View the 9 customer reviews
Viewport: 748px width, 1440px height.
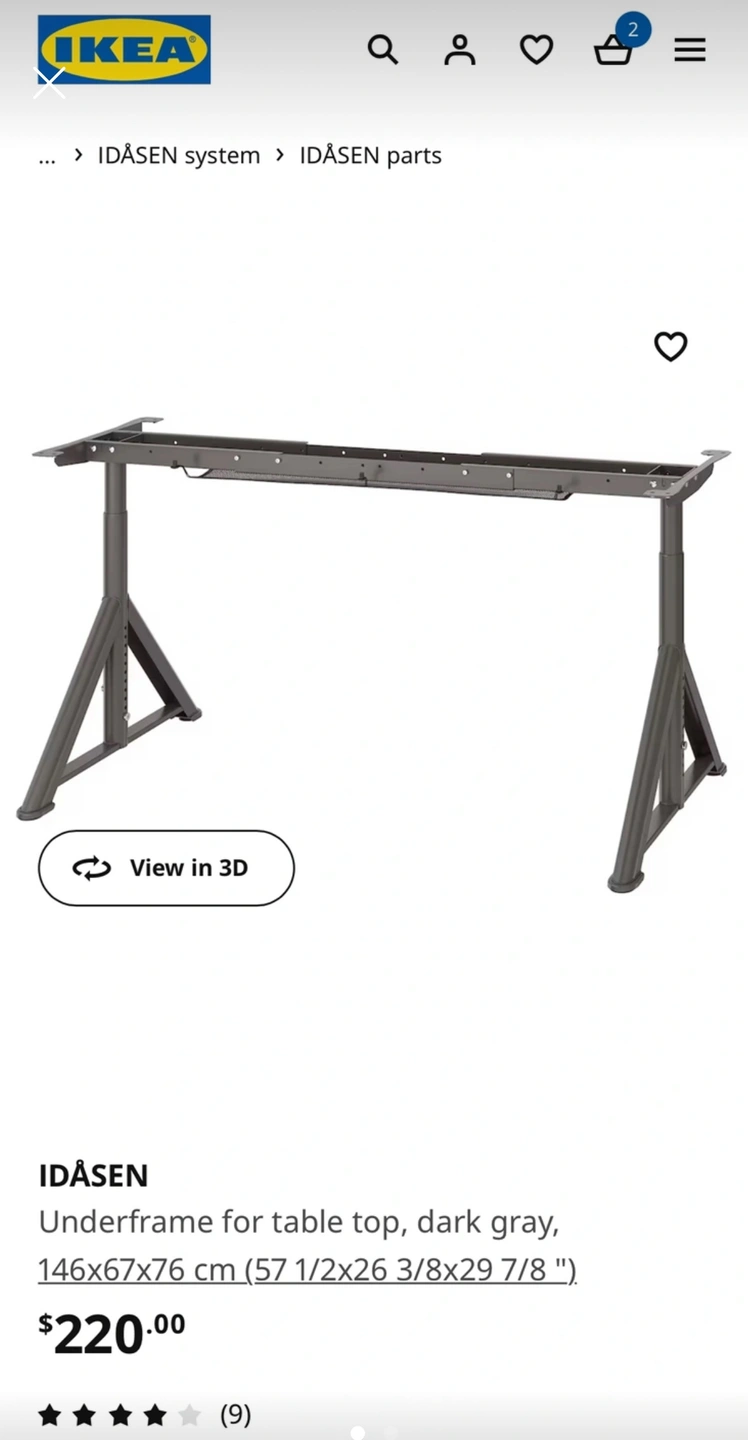235,1414
